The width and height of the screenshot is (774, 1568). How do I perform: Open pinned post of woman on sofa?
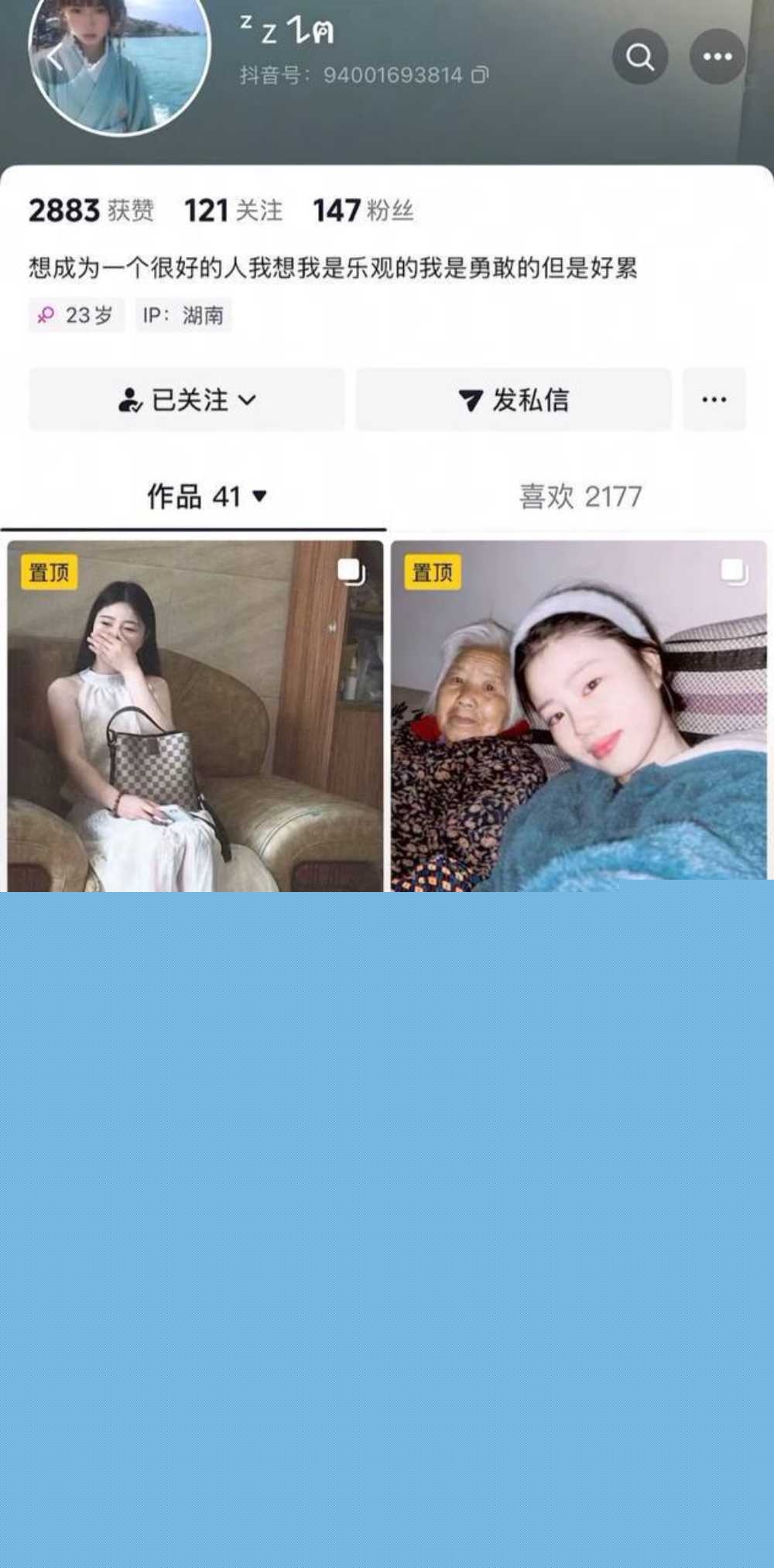click(x=195, y=716)
